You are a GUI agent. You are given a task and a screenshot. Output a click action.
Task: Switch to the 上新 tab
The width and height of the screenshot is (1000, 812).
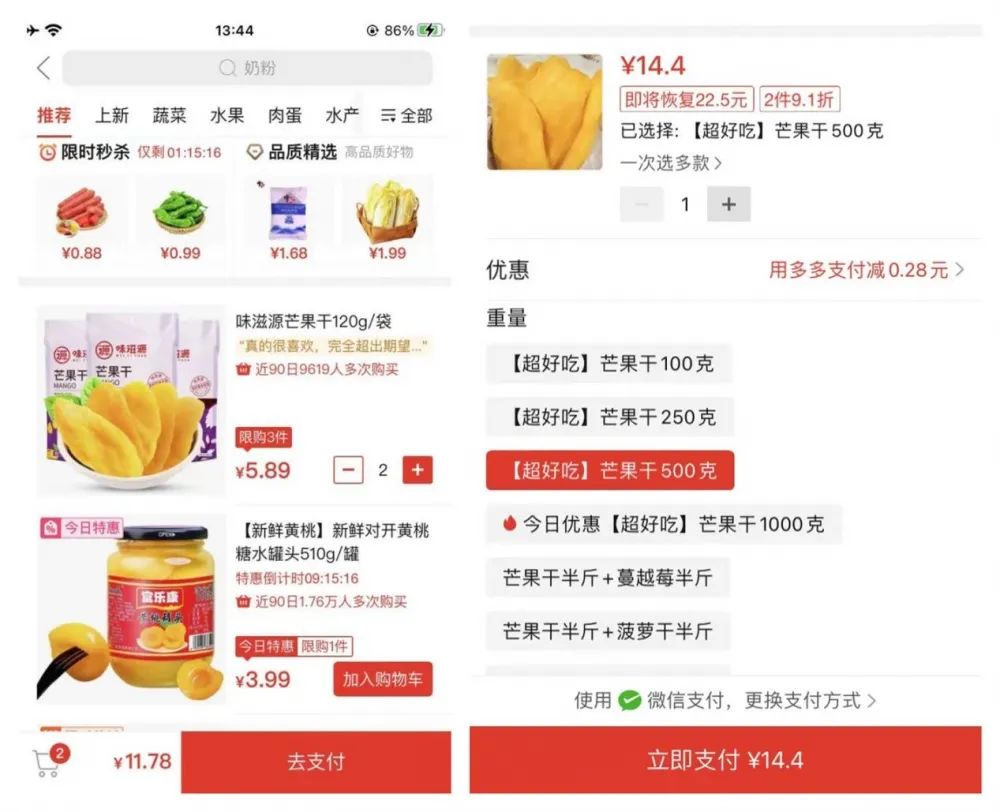pos(112,115)
